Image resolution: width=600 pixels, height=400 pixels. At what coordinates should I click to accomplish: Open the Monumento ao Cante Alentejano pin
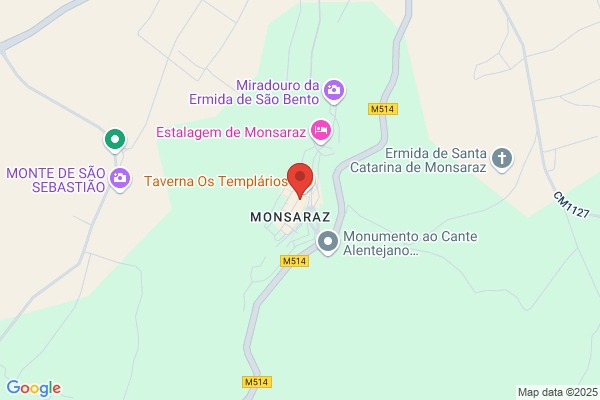coord(328,242)
